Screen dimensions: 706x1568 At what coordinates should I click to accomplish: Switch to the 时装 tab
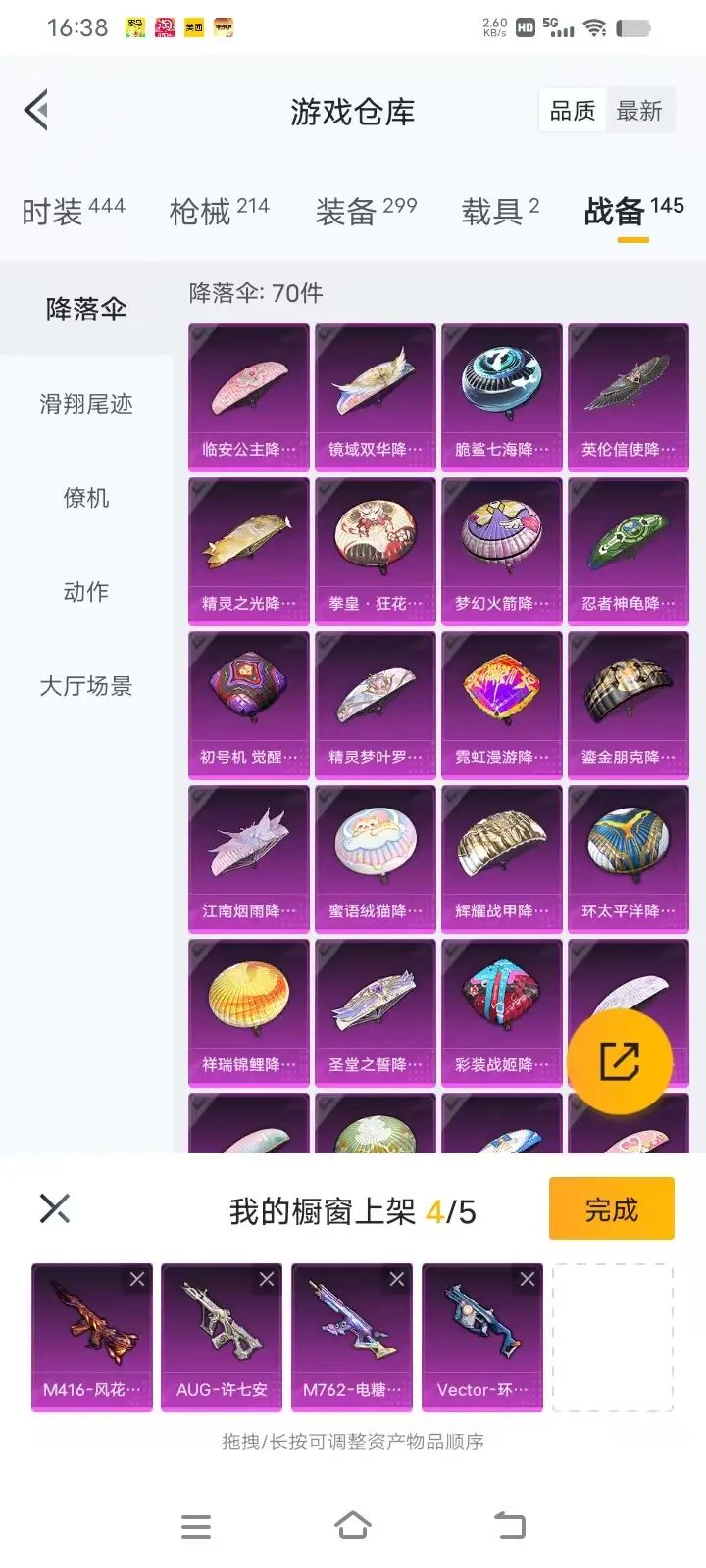tap(74, 210)
